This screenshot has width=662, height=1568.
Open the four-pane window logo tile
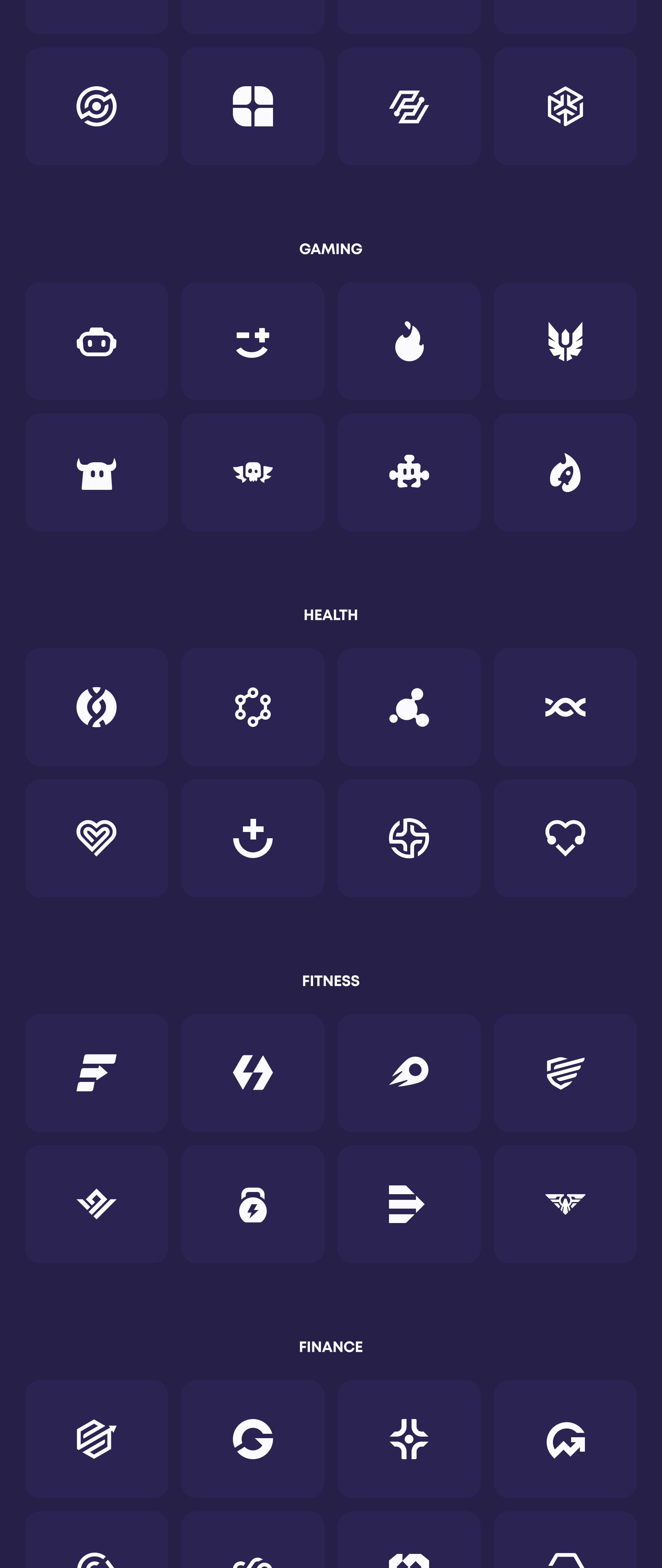coord(253,106)
